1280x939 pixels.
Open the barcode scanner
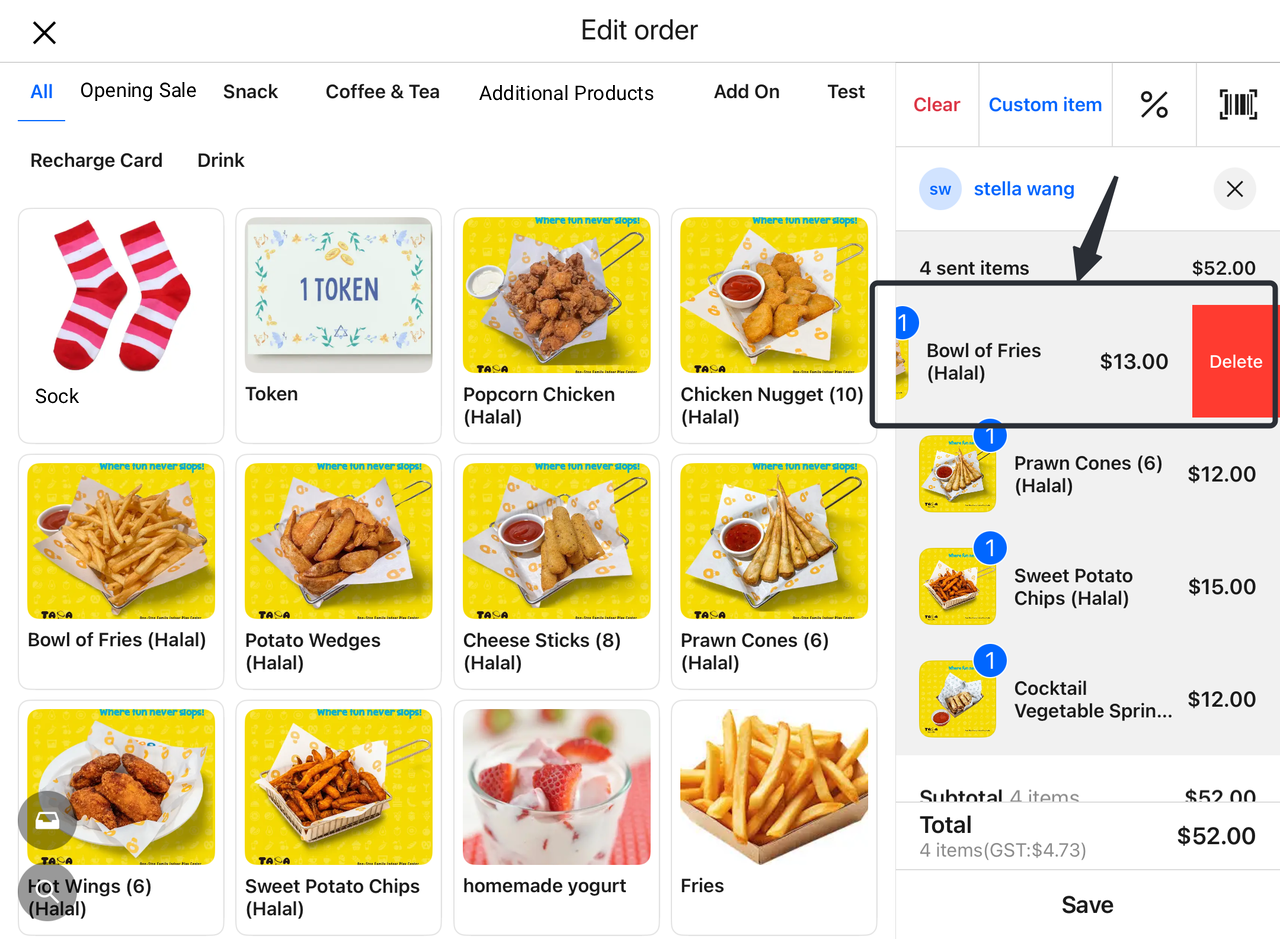tap(1238, 105)
